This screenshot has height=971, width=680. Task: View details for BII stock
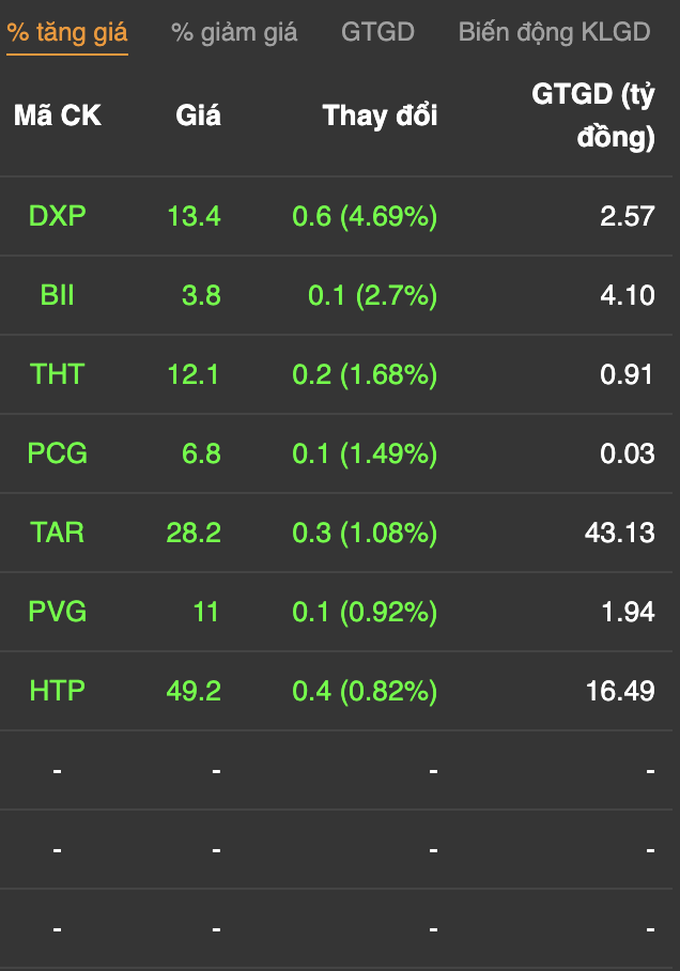pyautogui.click(x=57, y=295)
